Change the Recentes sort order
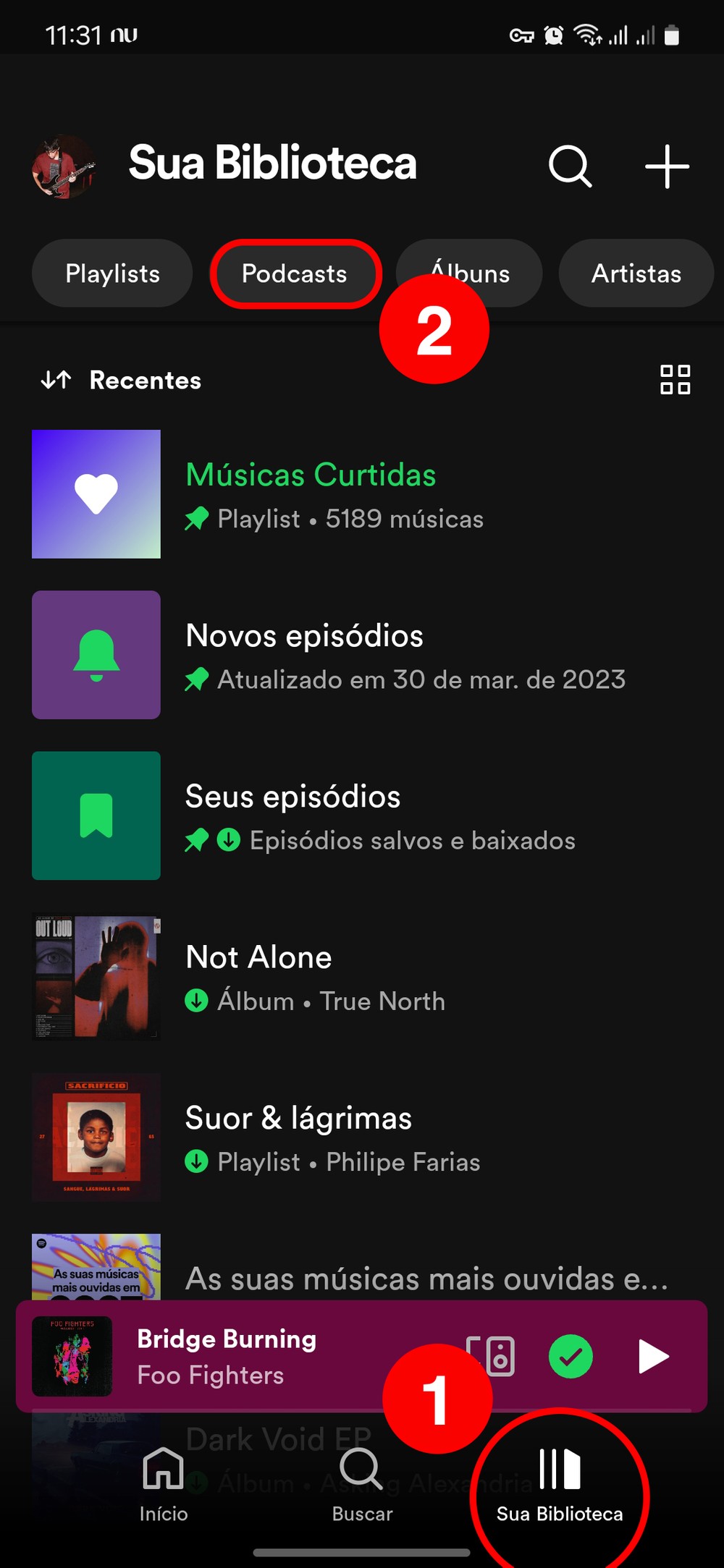The height and width of the screenshot is (1568, 724). (x=122, y=380)
